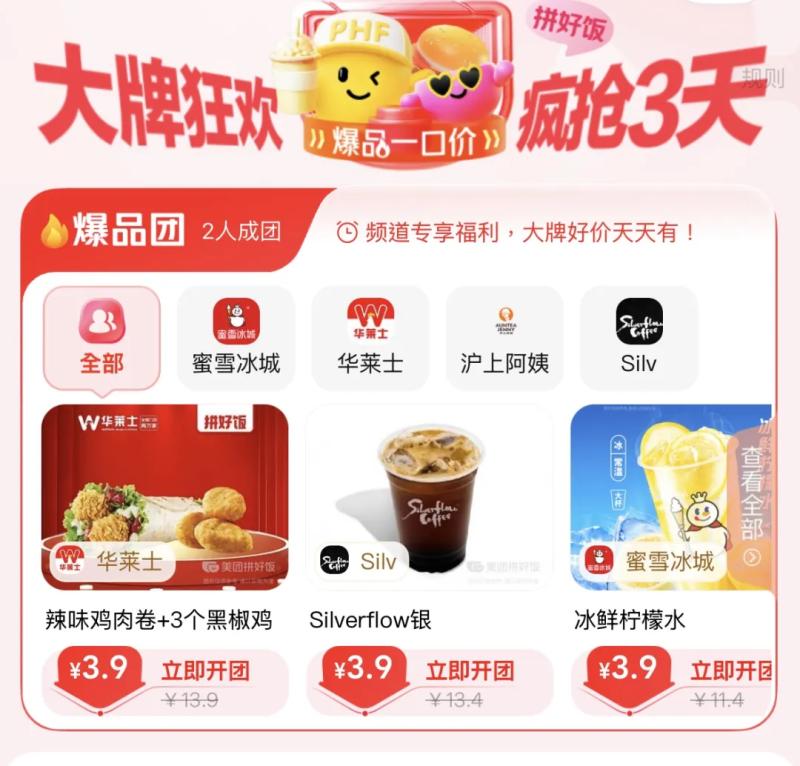The image size is (800, 766).
Task: Tap 立即开团 under 冰鲜柠檬水
Action: (x=731, y=671)
